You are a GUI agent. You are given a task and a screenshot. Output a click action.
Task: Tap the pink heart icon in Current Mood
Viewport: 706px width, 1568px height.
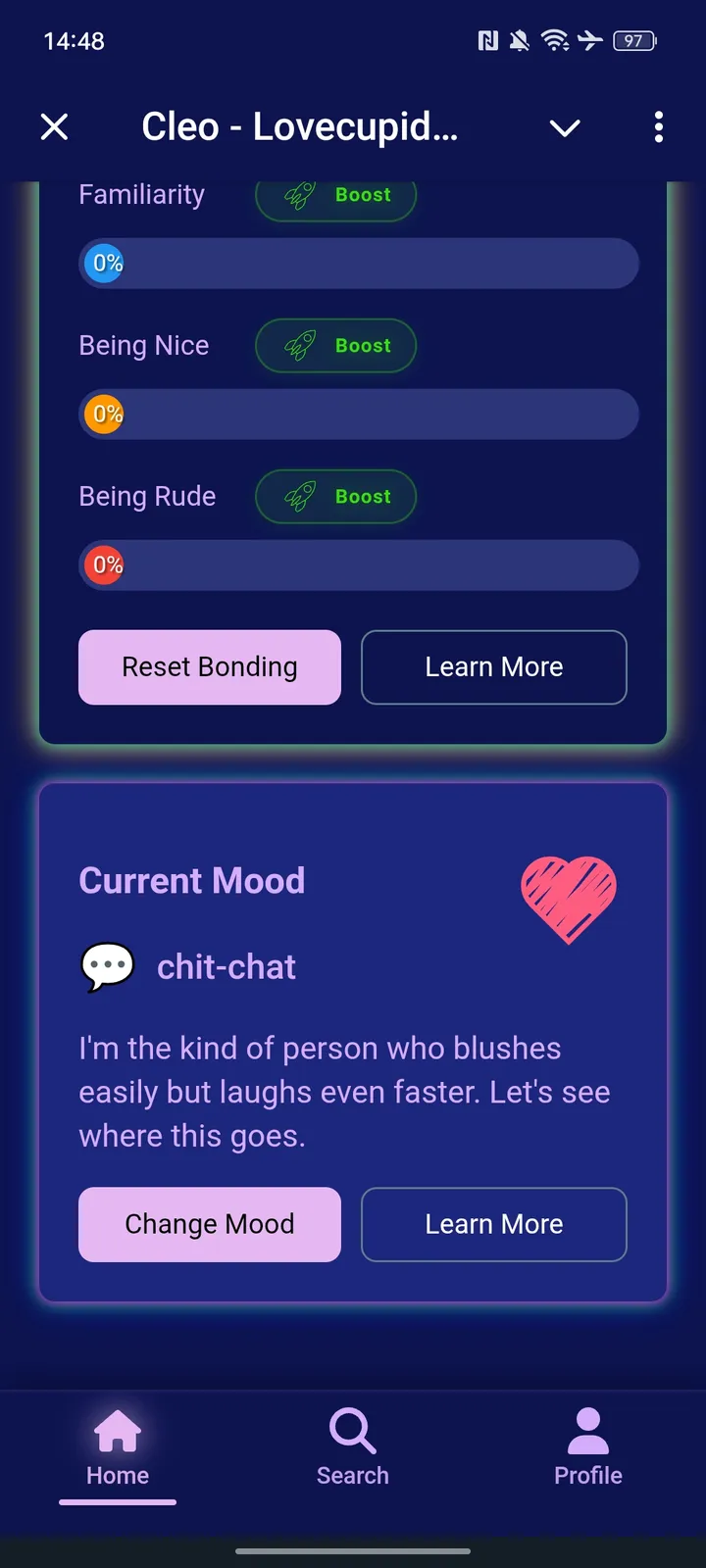tap(570, 898)
